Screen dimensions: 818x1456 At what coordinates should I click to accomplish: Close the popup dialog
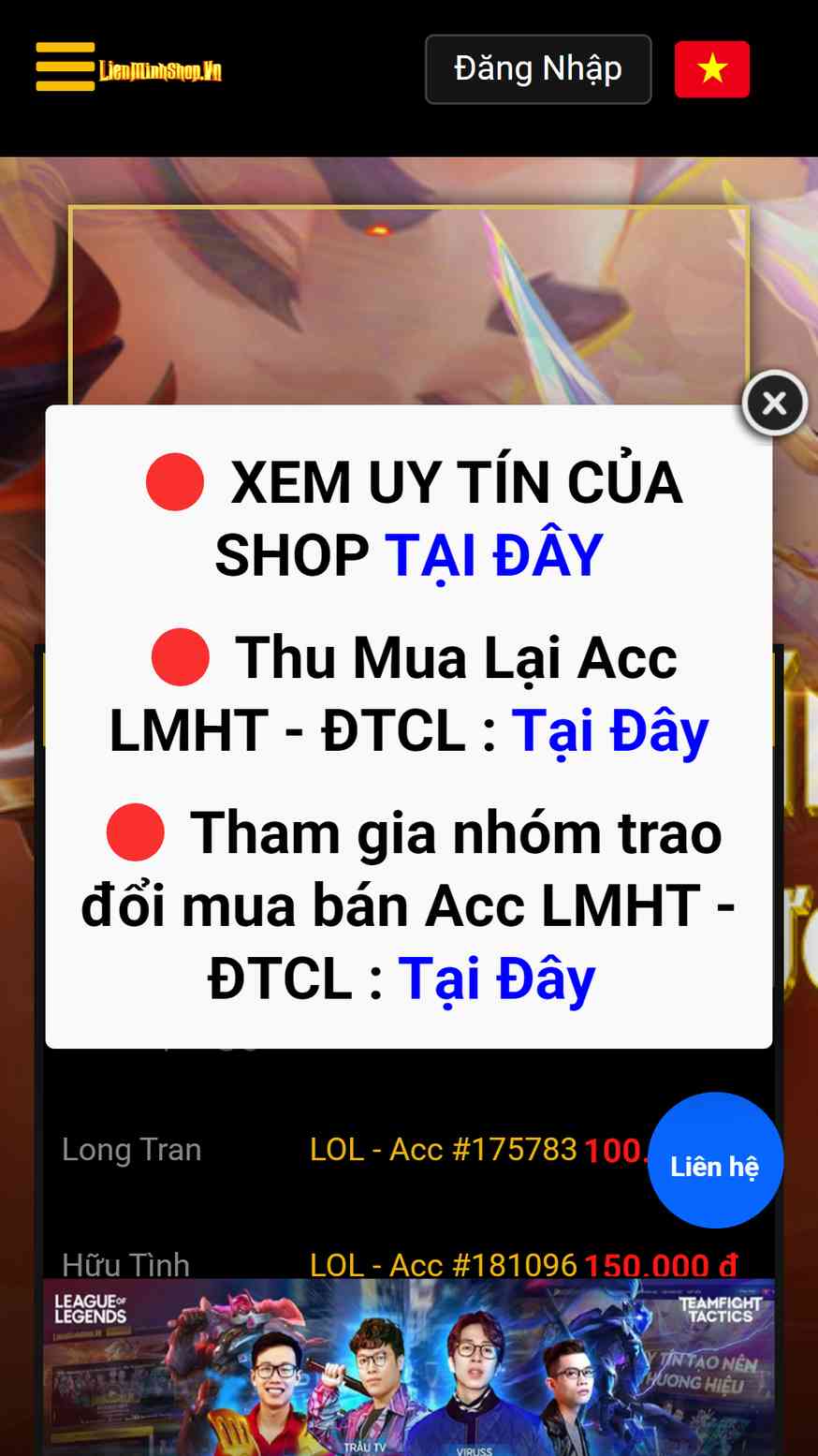pos(774,404)
